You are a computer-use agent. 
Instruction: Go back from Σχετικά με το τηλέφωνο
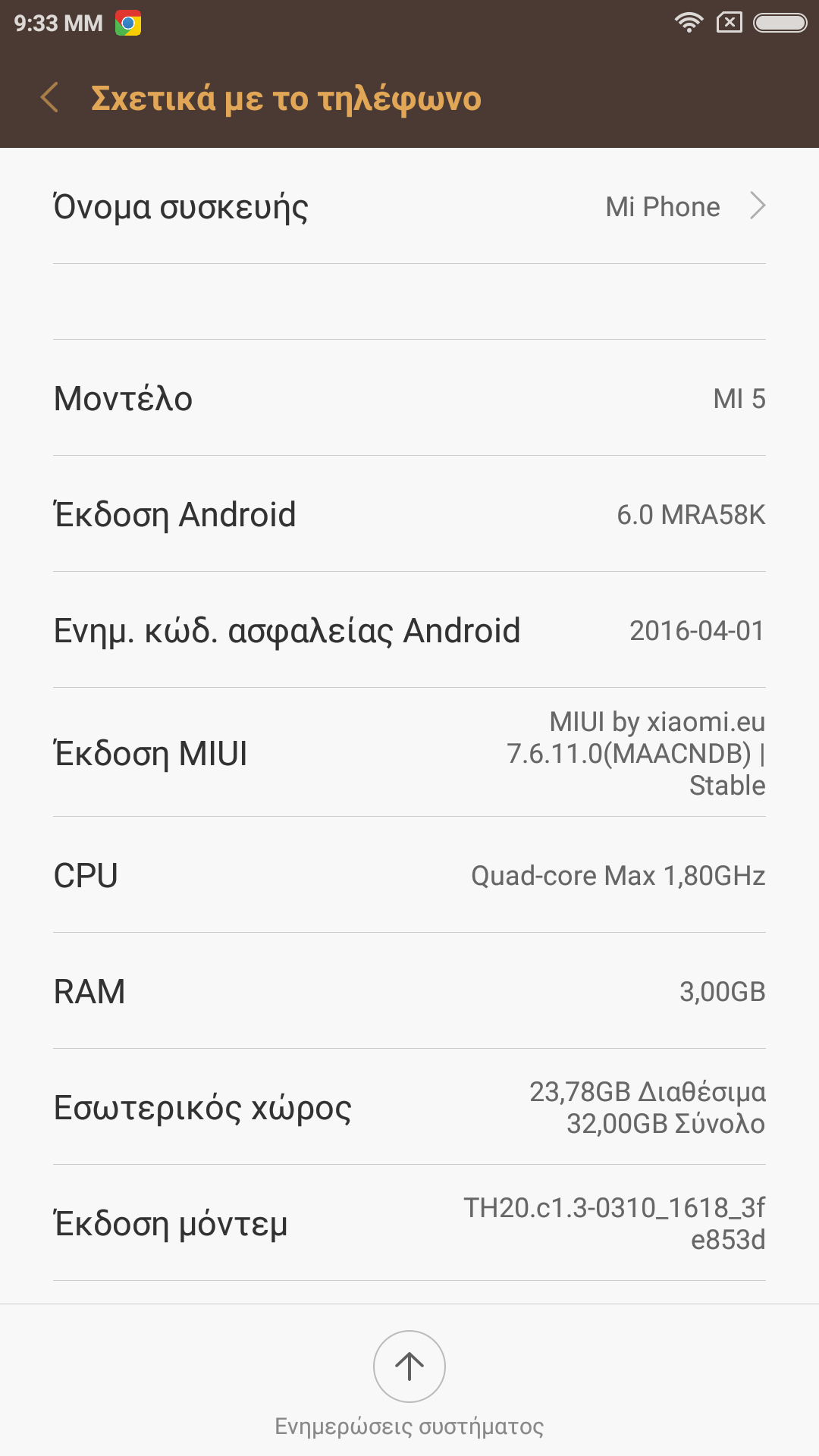coord(50,98)
